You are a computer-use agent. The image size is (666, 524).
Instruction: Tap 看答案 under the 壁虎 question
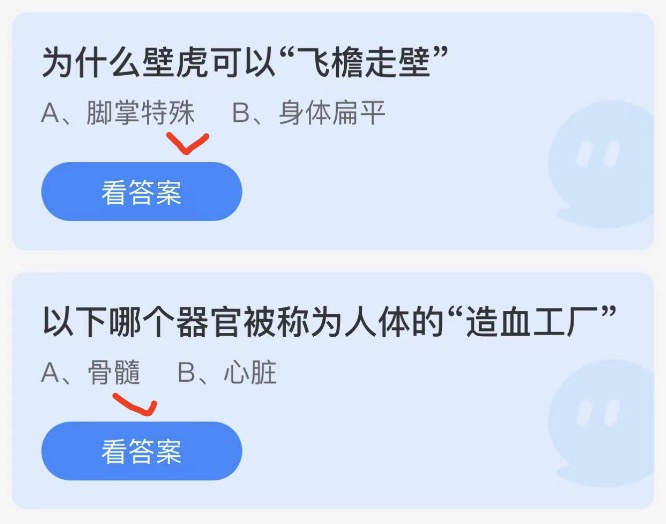pyautogui.click(x=141, y=192)
